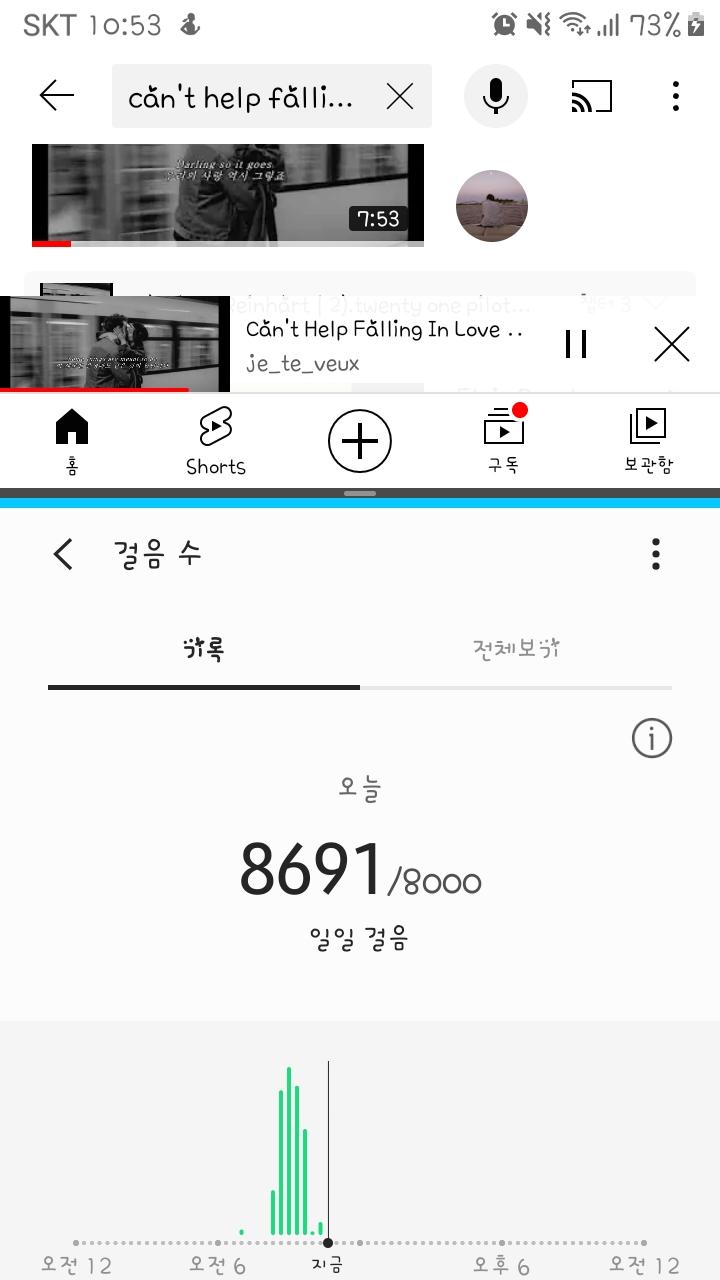Switch to the Shorts tab
The width and height of the screenshot is (720, 1280).
(216, 441)
